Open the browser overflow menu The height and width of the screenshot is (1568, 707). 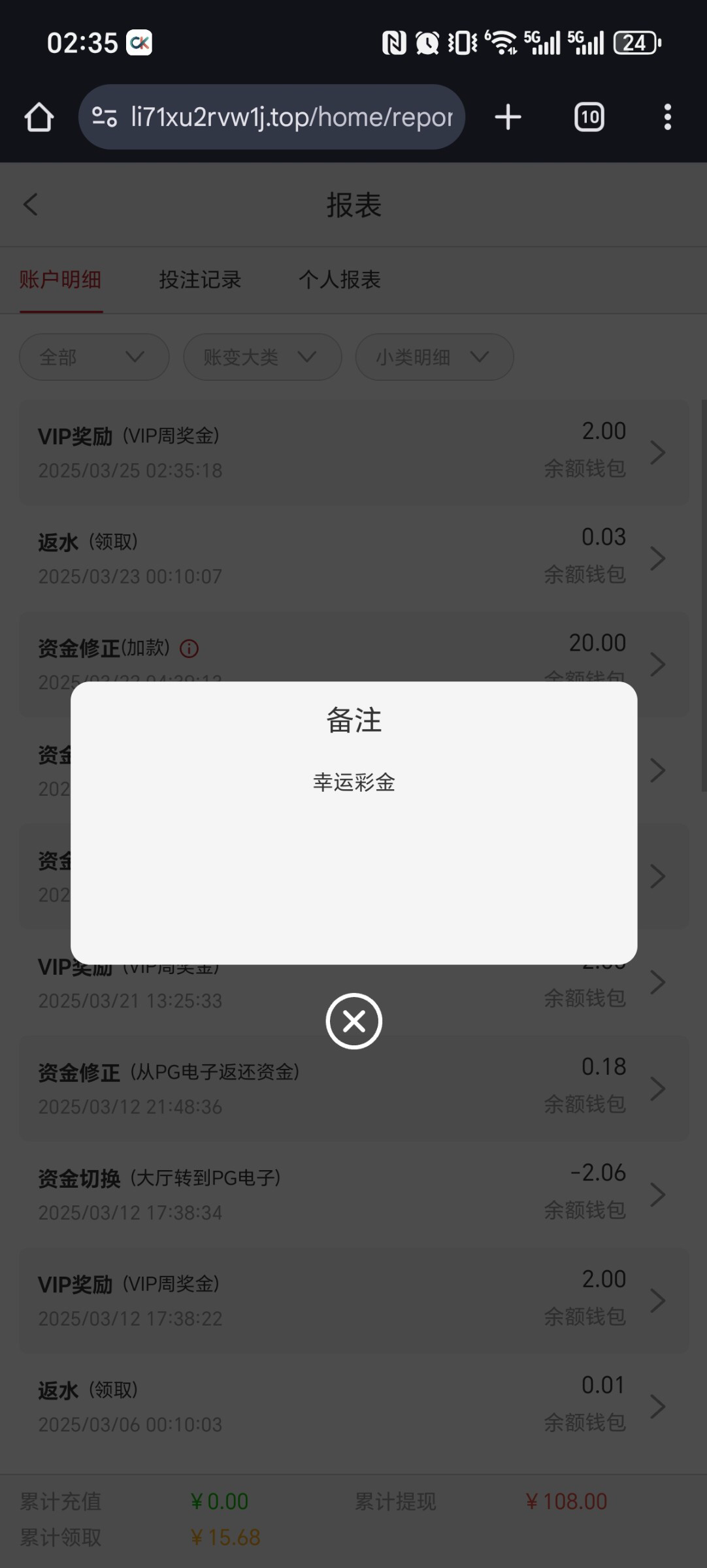pos(667,118)
